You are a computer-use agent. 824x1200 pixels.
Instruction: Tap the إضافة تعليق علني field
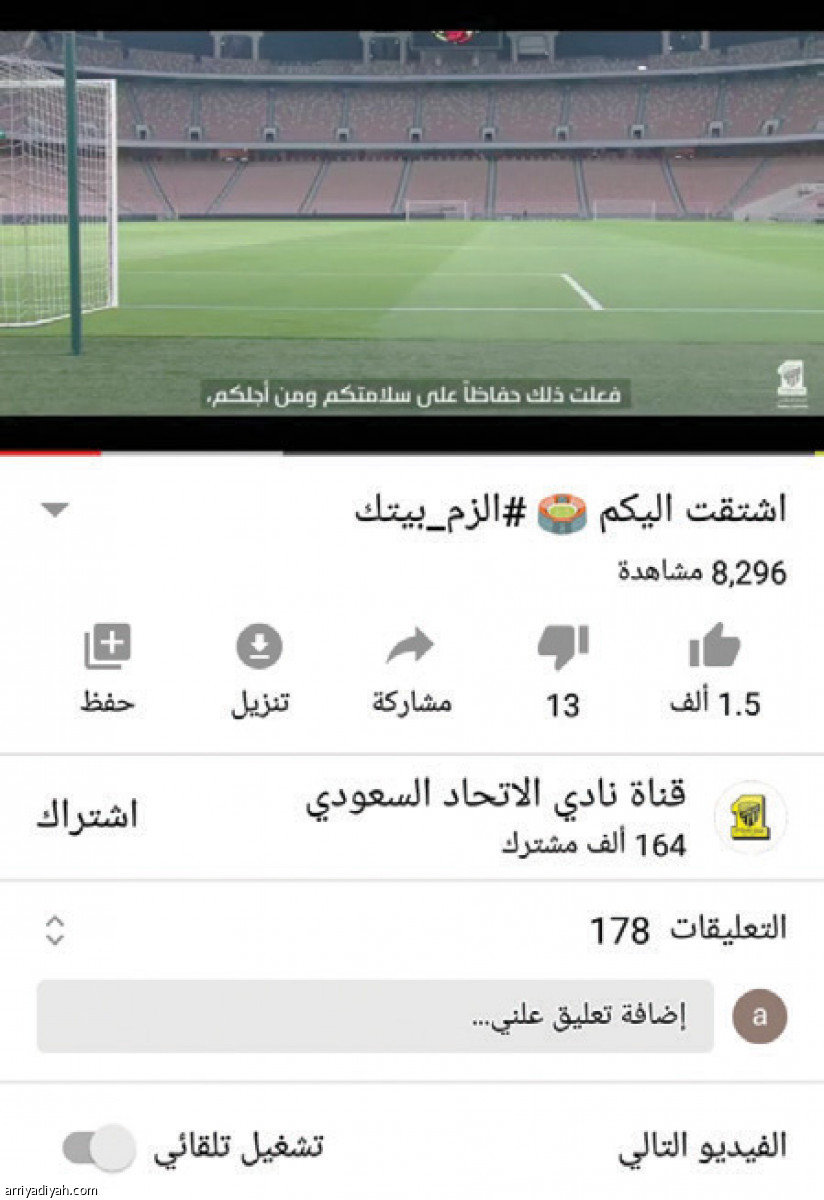pyautogui.click(x=375, y=1016)
